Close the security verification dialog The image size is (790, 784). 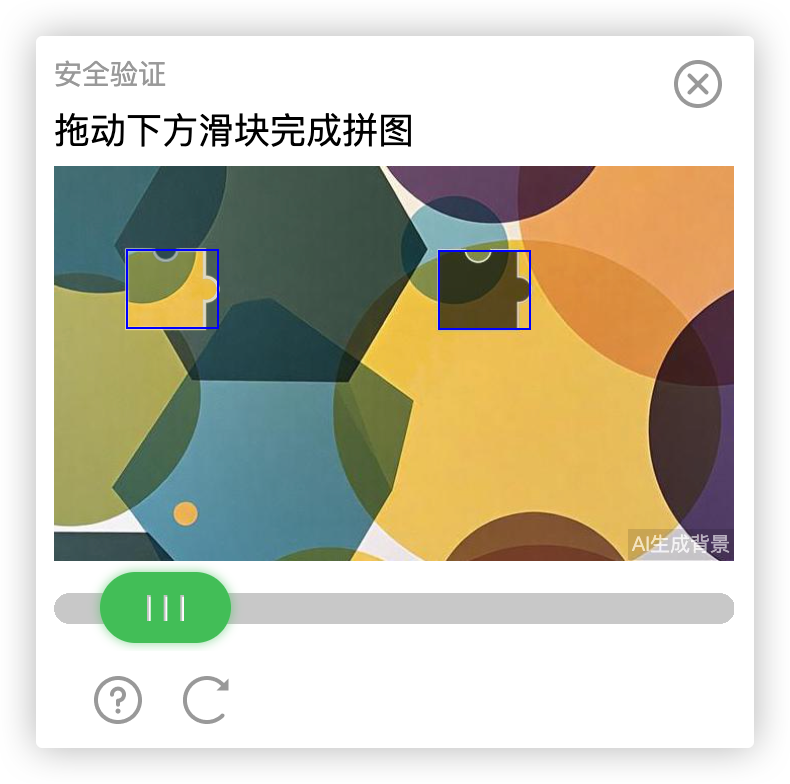[x=697, y=84]
